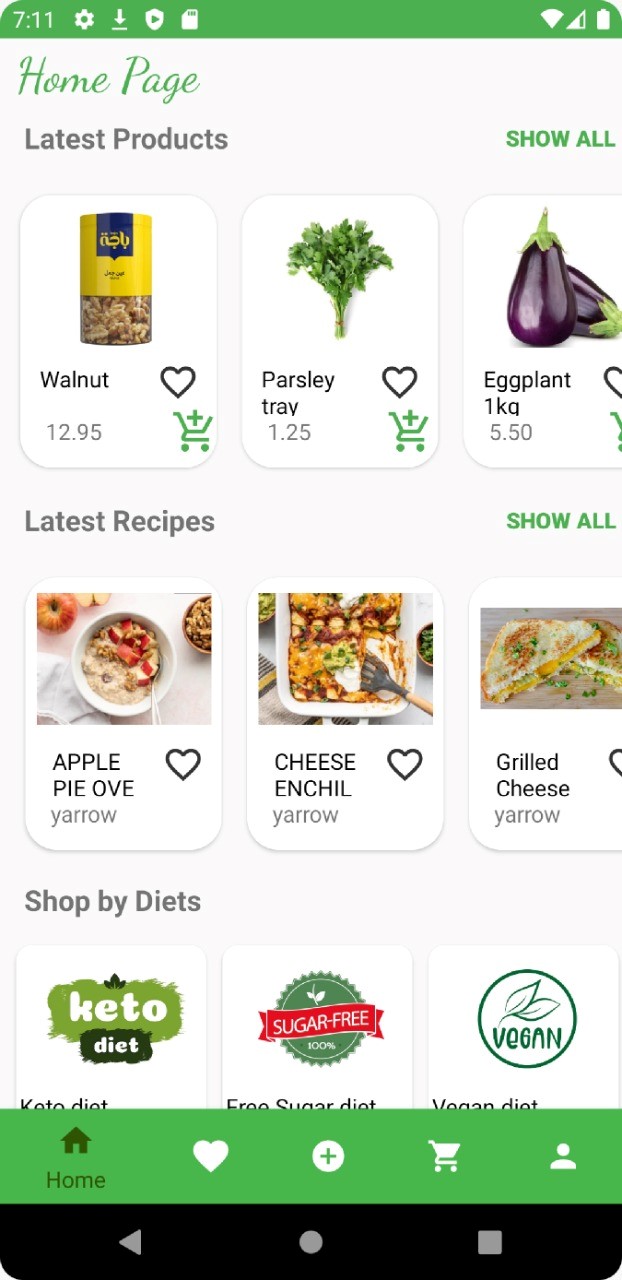Switch to the favorites heart tab
The image size is (622, 1280).
(211, 1157)
